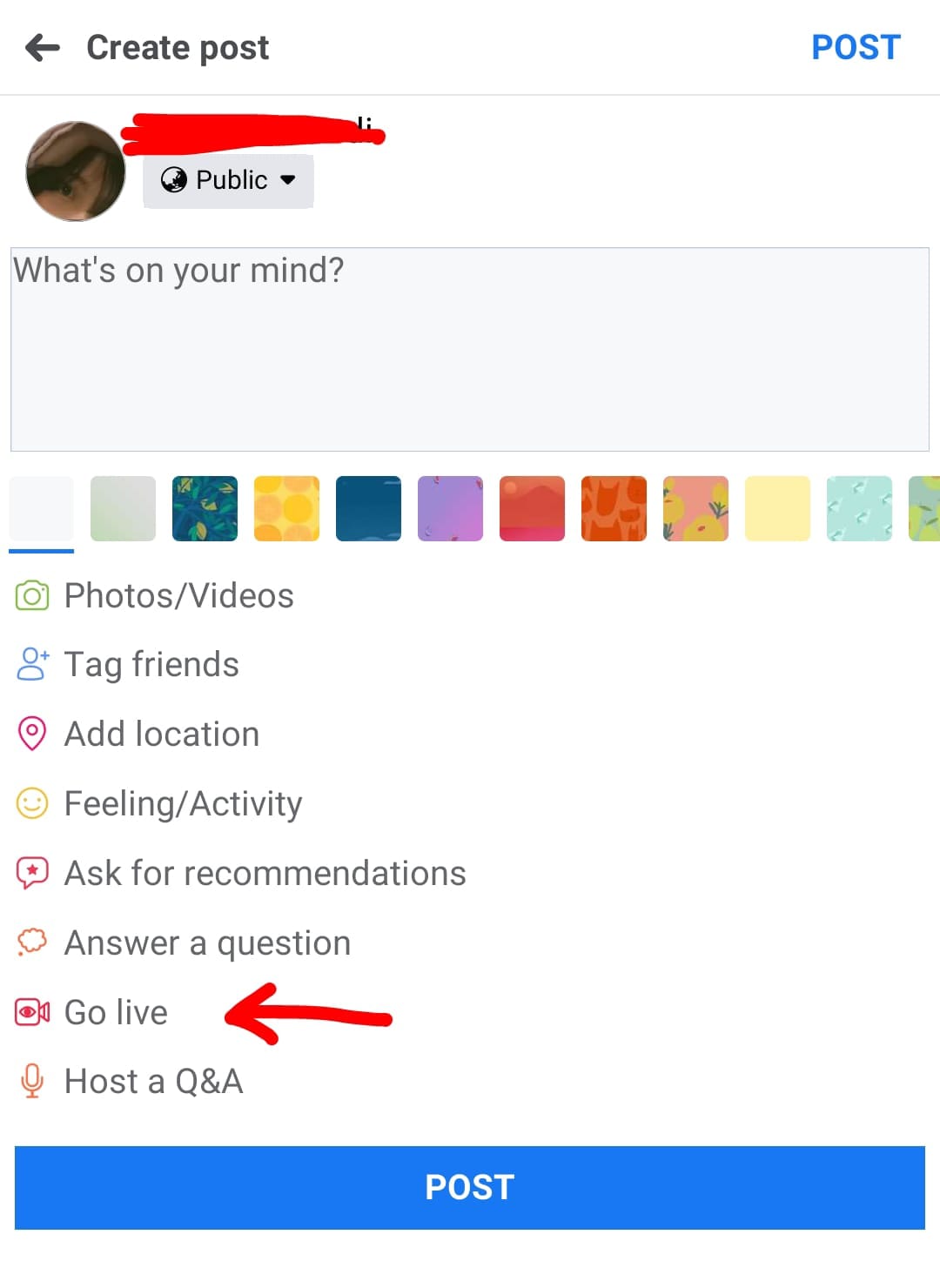
Task: Click the Host a Q&A microphone icon
Action: tap(32, 1081)
